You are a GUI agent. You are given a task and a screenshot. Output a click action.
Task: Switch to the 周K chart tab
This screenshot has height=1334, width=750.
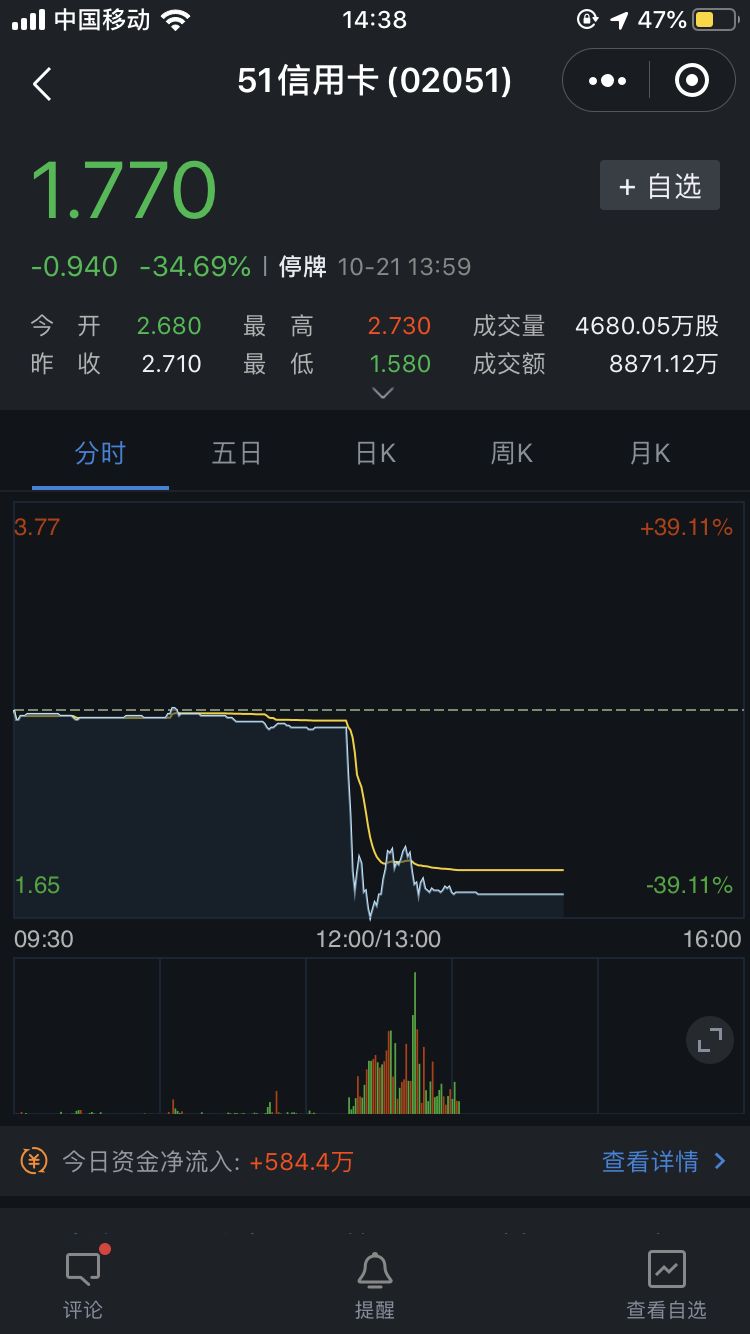(512, 453)
